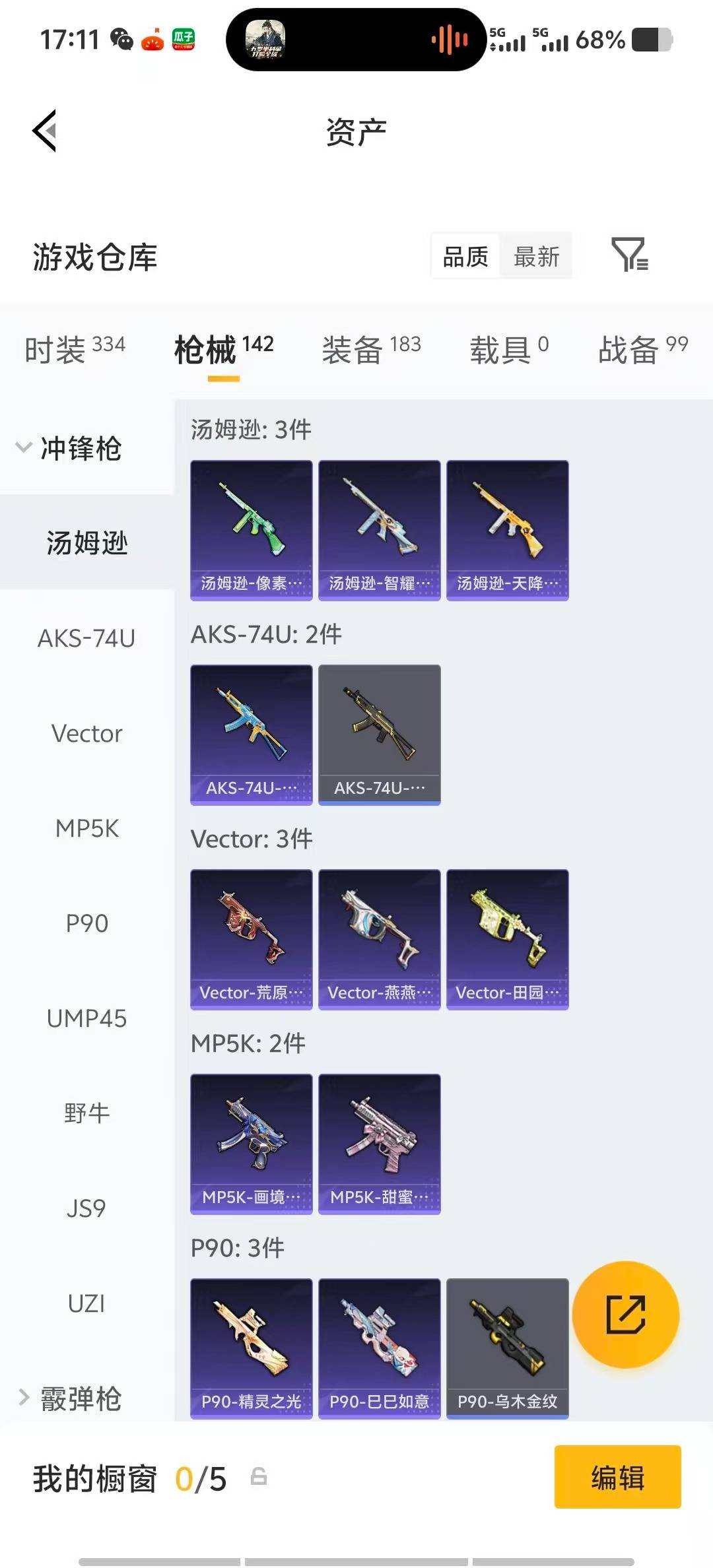Tap the back arrow on the 资产 page
This screenshot has width=713, height=1568.
[44, 131]
